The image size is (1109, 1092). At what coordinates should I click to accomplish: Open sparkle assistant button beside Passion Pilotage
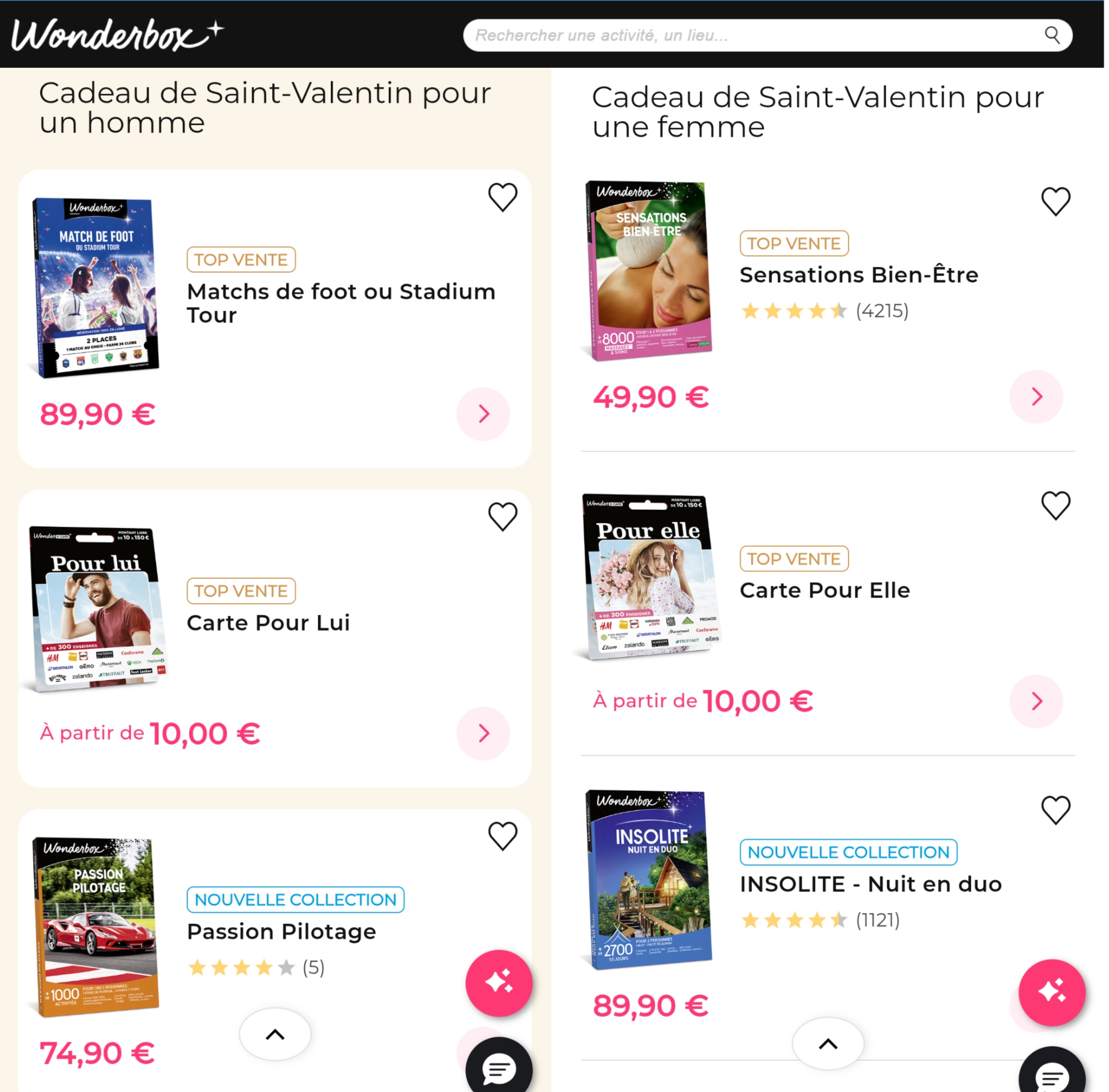tap(499, 983)
